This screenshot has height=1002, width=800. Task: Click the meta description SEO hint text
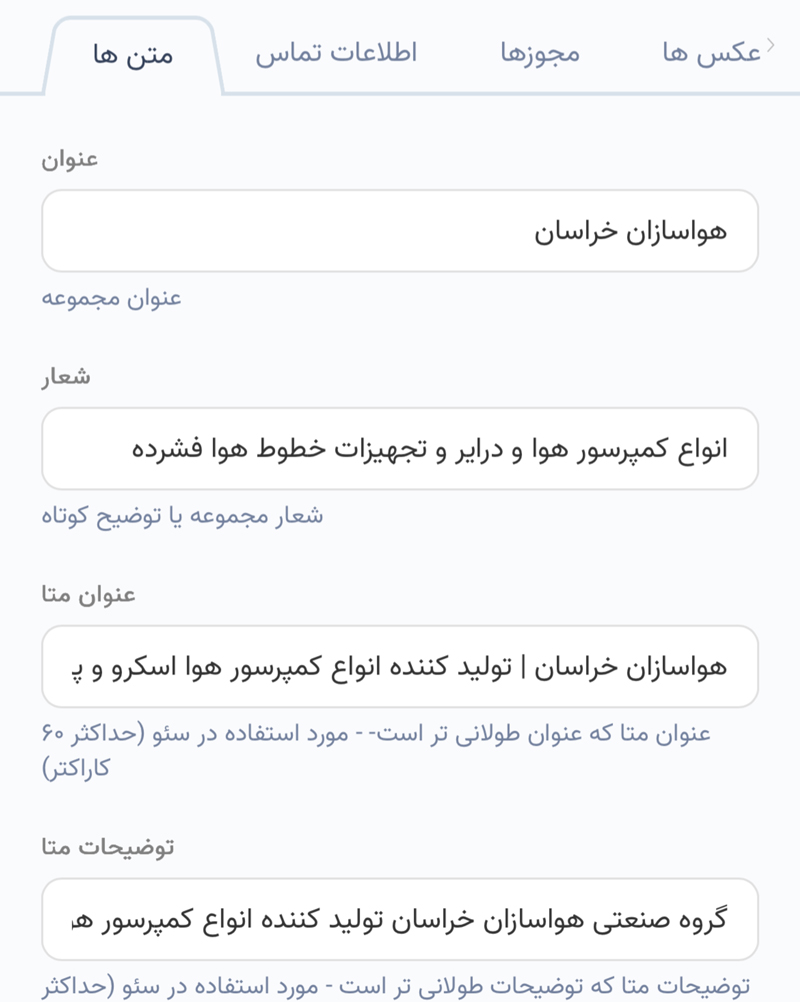click(400, 983)
